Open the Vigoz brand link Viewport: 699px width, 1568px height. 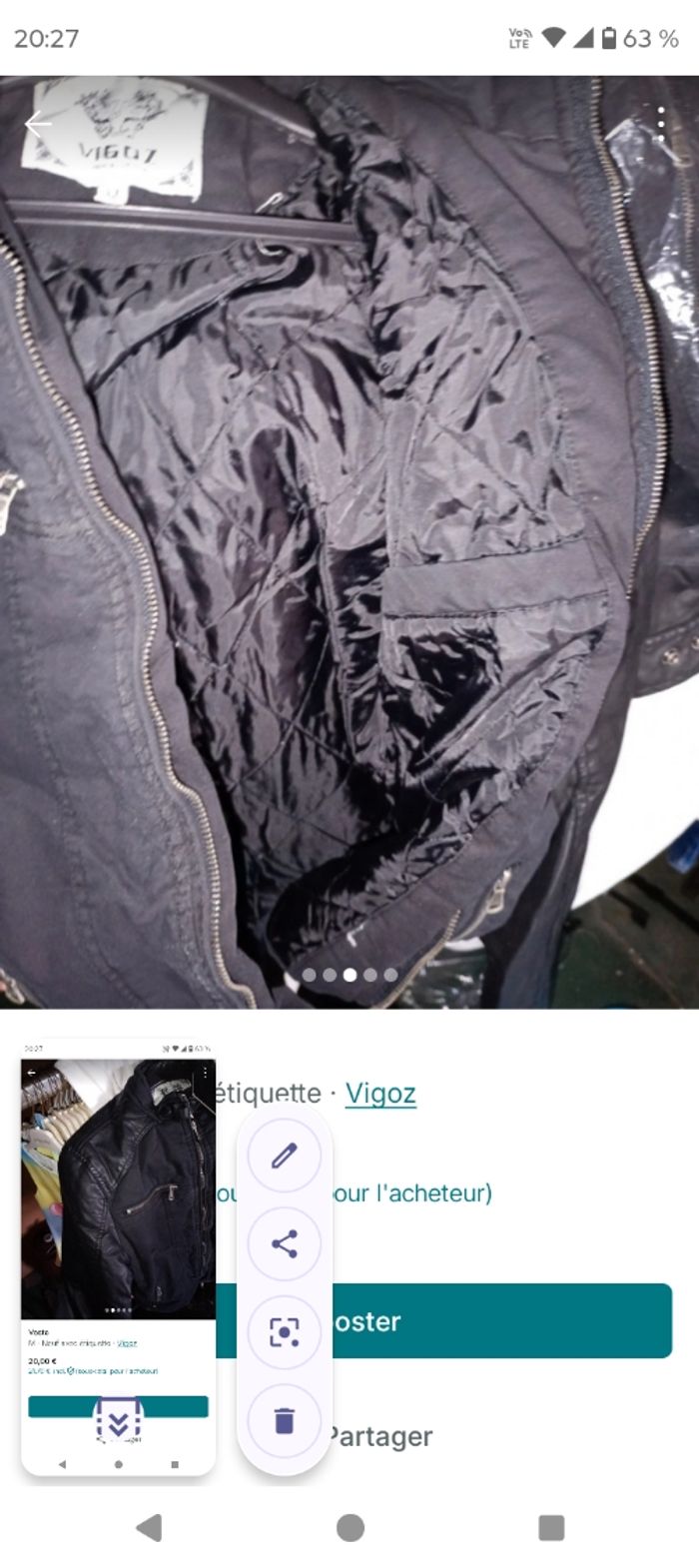380,1094
